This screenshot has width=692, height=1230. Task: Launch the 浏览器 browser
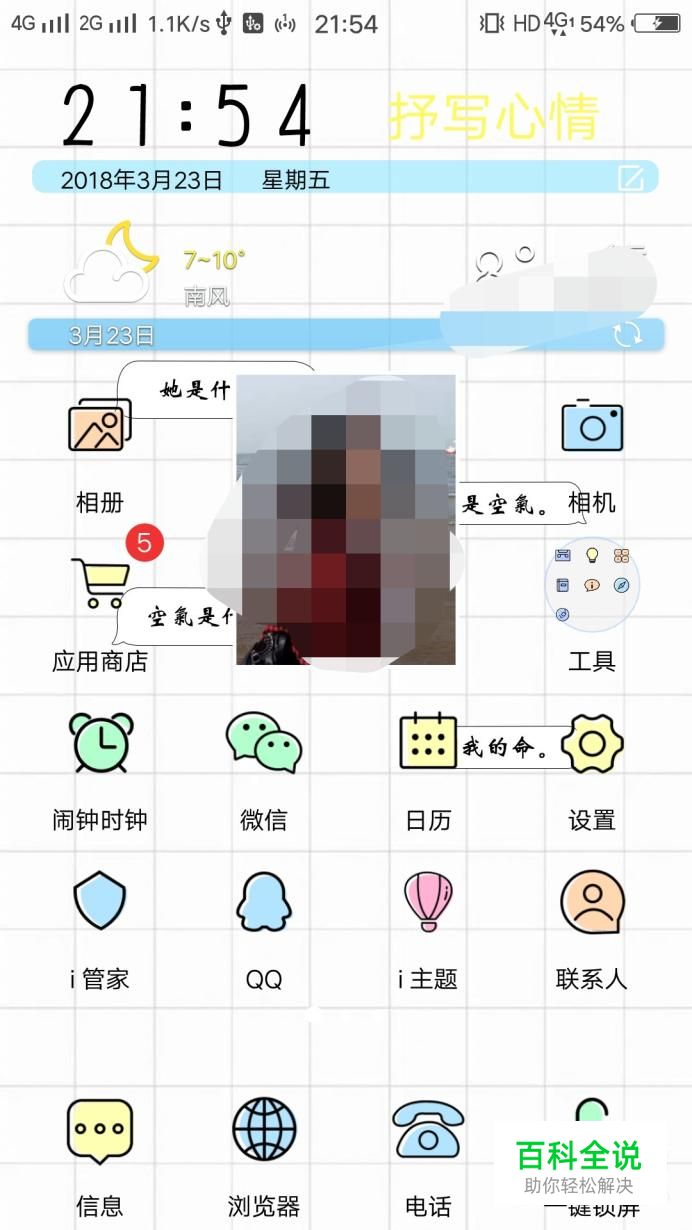coord(263,1130)
